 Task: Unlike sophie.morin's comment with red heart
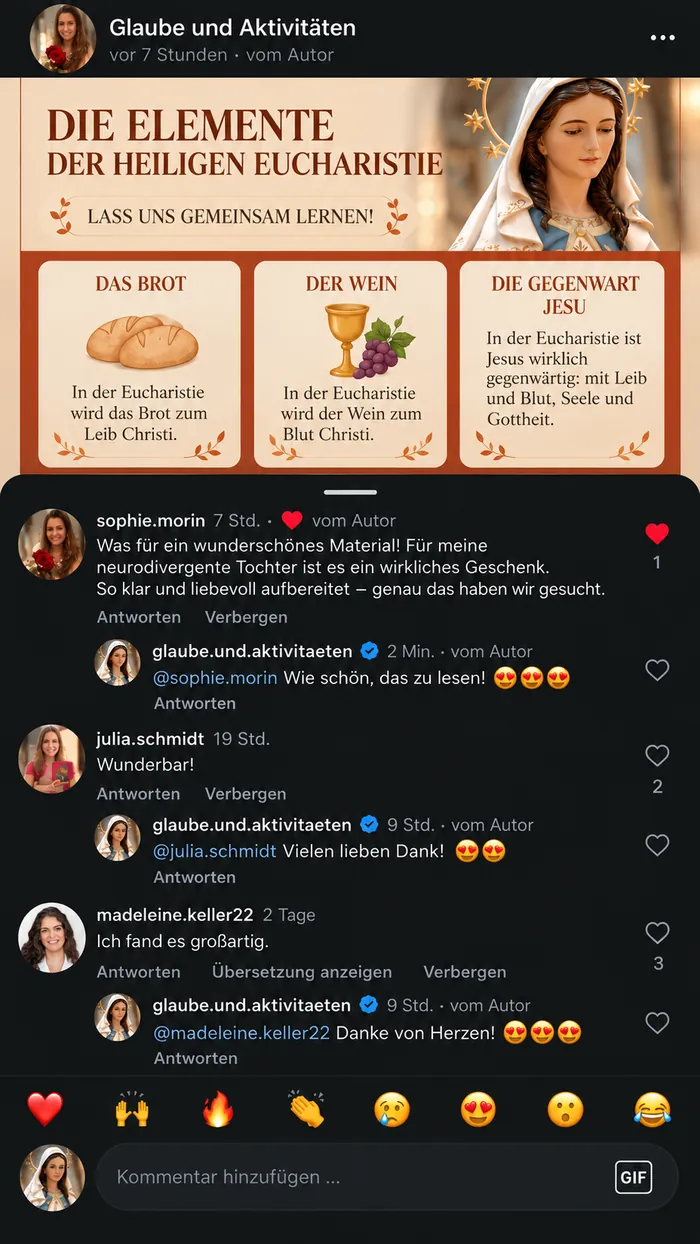point(657,533)
